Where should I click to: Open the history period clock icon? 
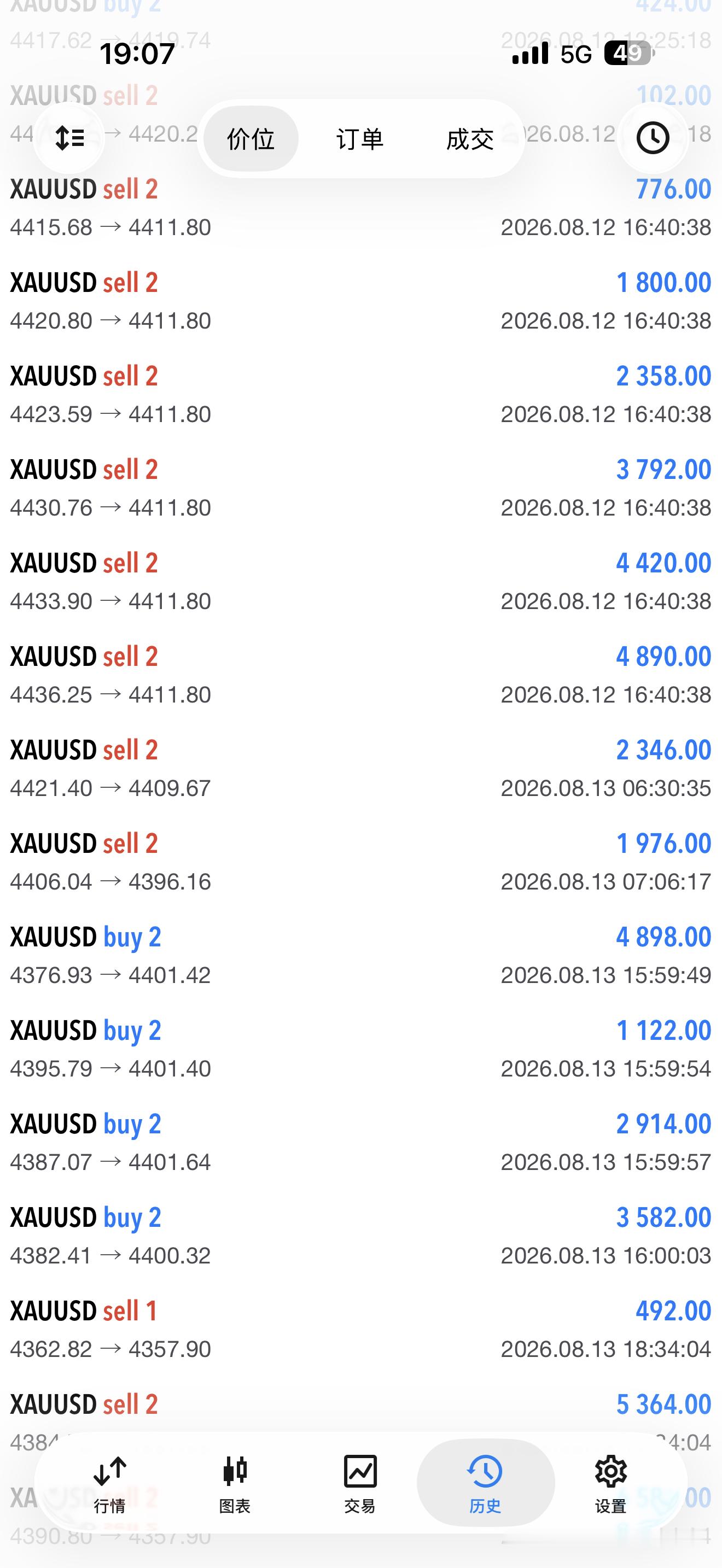tap(652, 138)
